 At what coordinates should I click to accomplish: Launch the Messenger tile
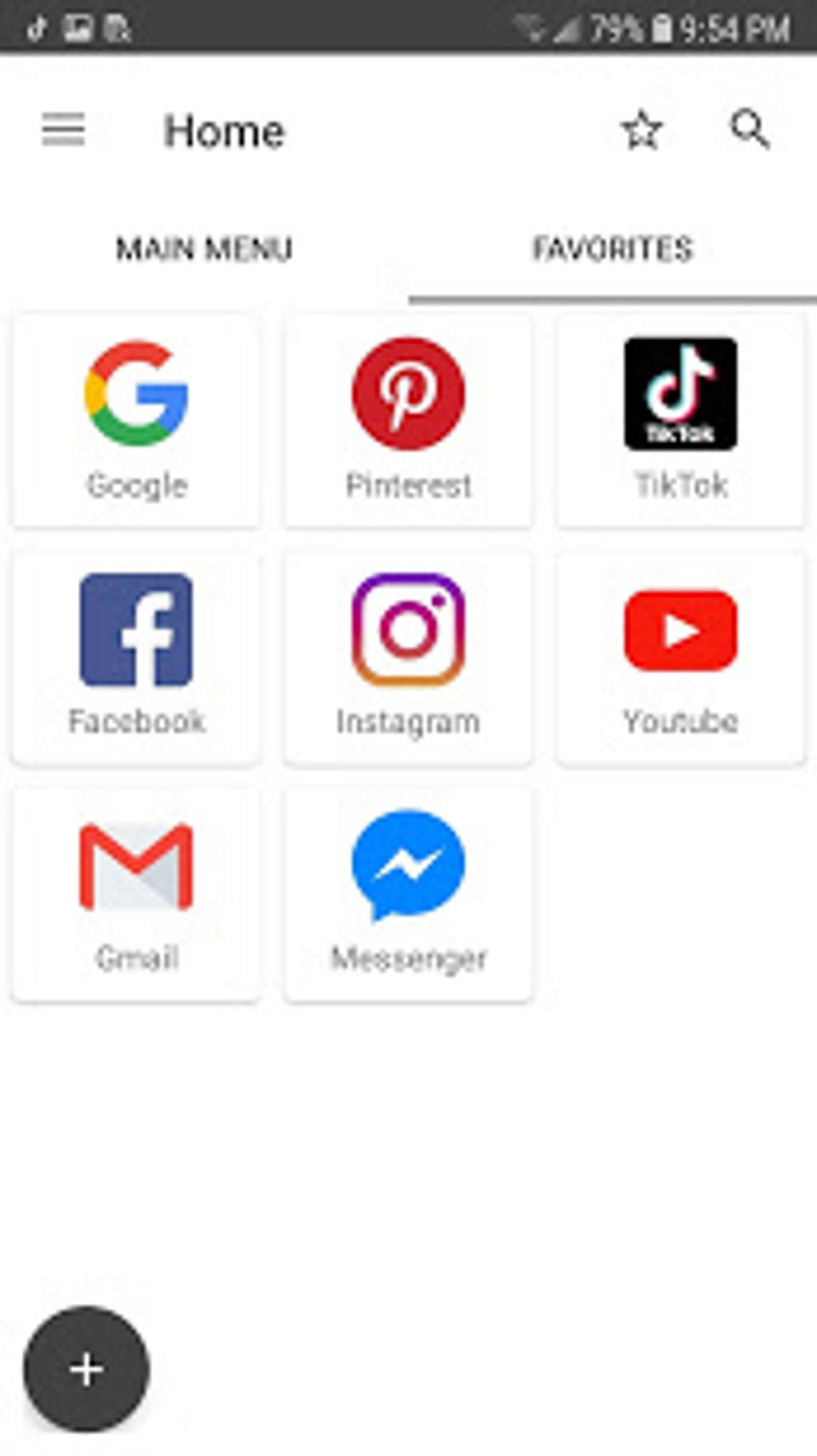coord(408,894)
